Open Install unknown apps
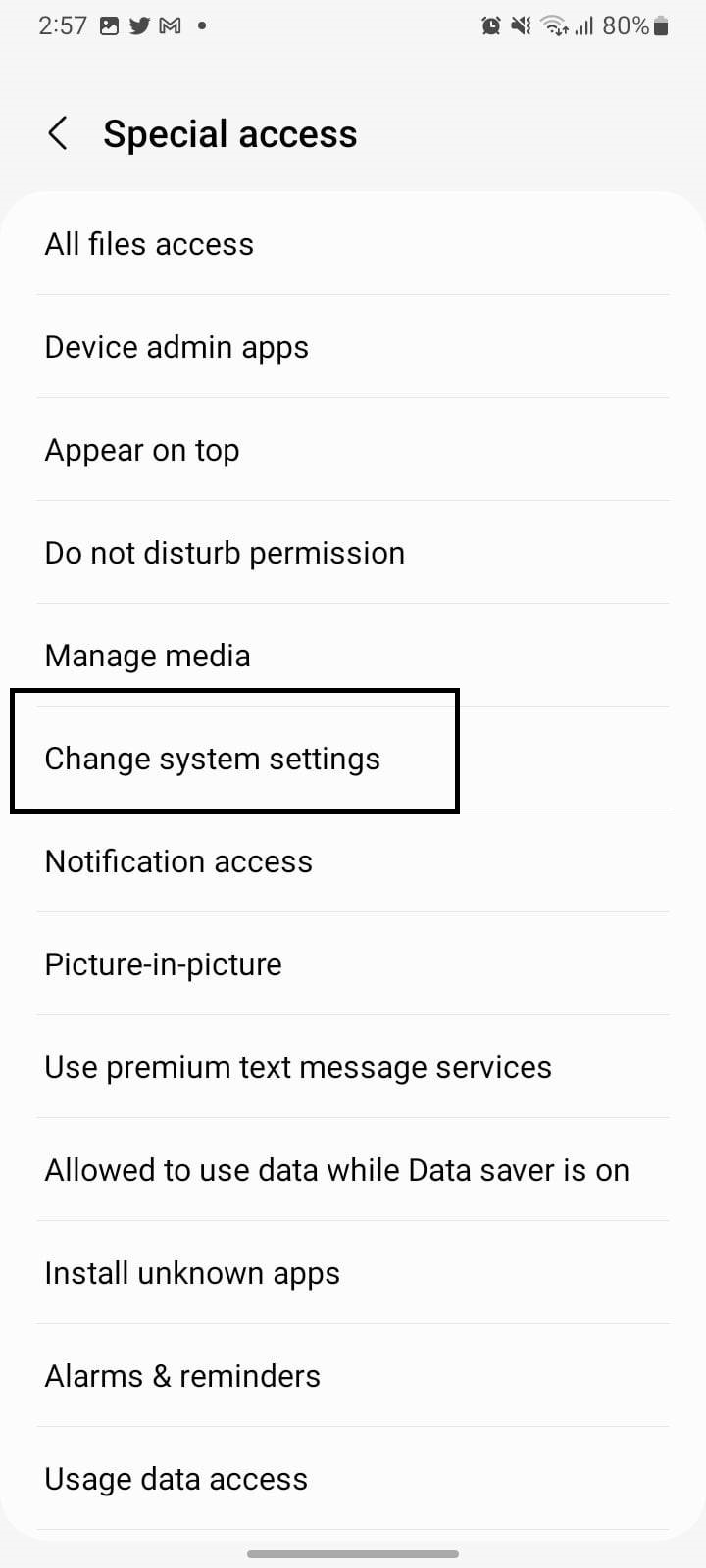Screen dimensions: 706x1568 point(353,1272)
